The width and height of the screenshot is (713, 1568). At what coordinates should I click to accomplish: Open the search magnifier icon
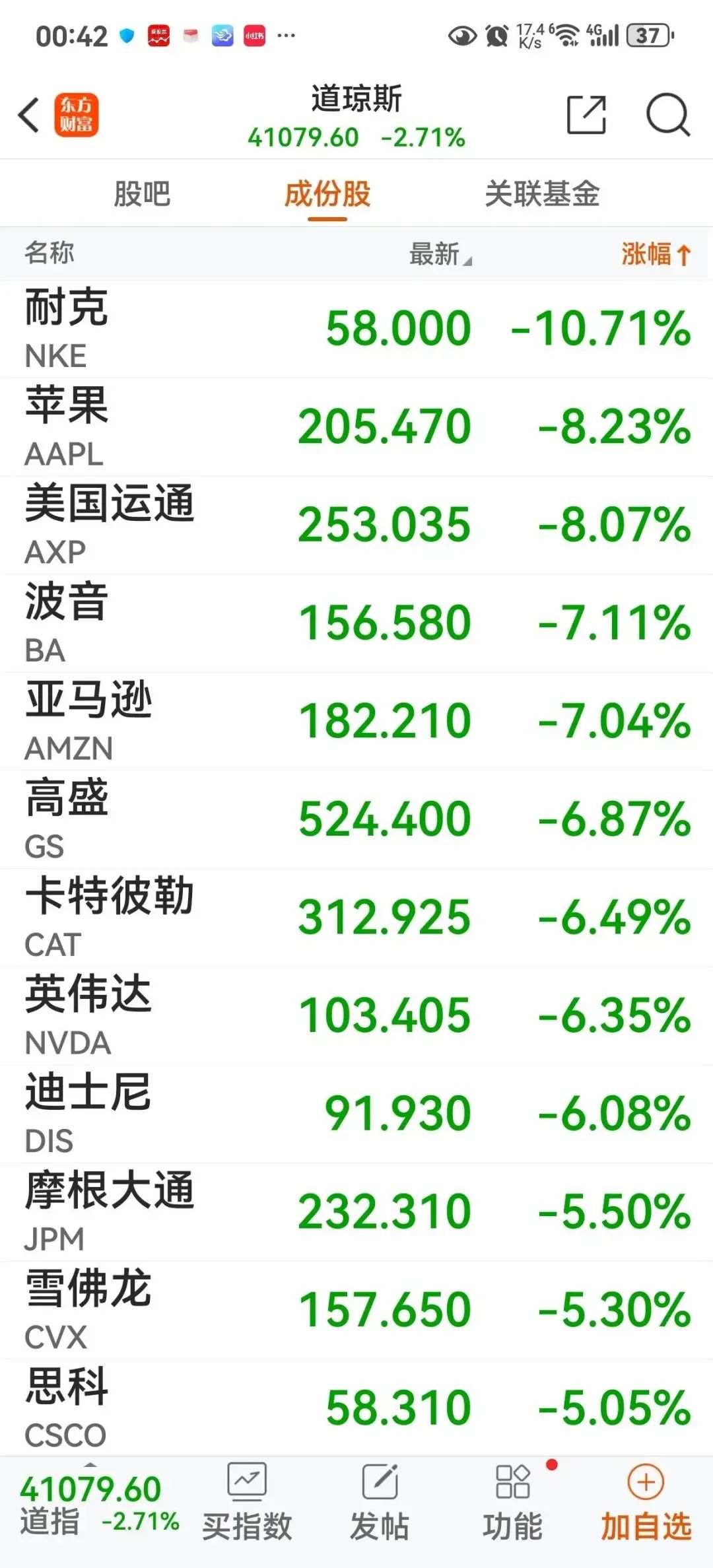click(667, 115)
